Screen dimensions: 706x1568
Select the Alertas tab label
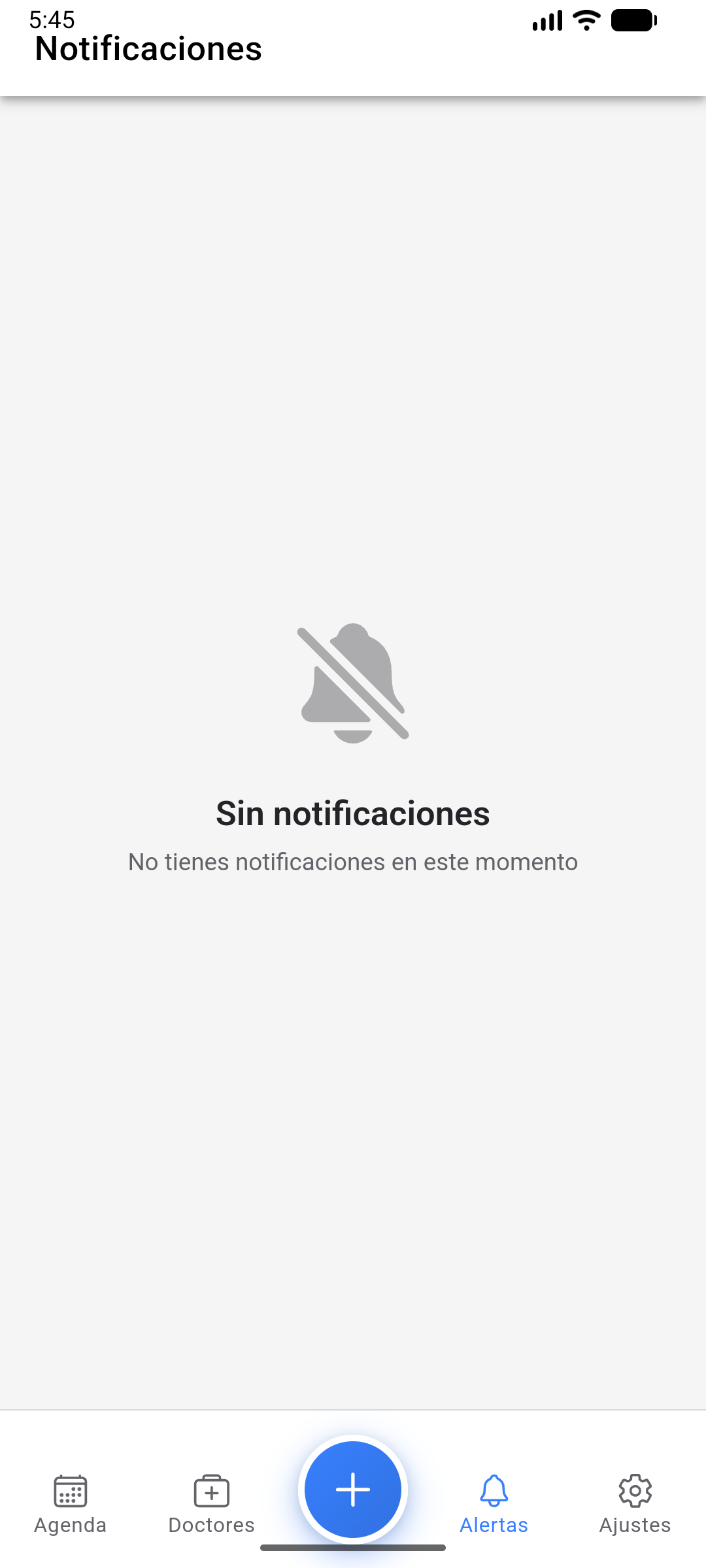(494, 1525)
